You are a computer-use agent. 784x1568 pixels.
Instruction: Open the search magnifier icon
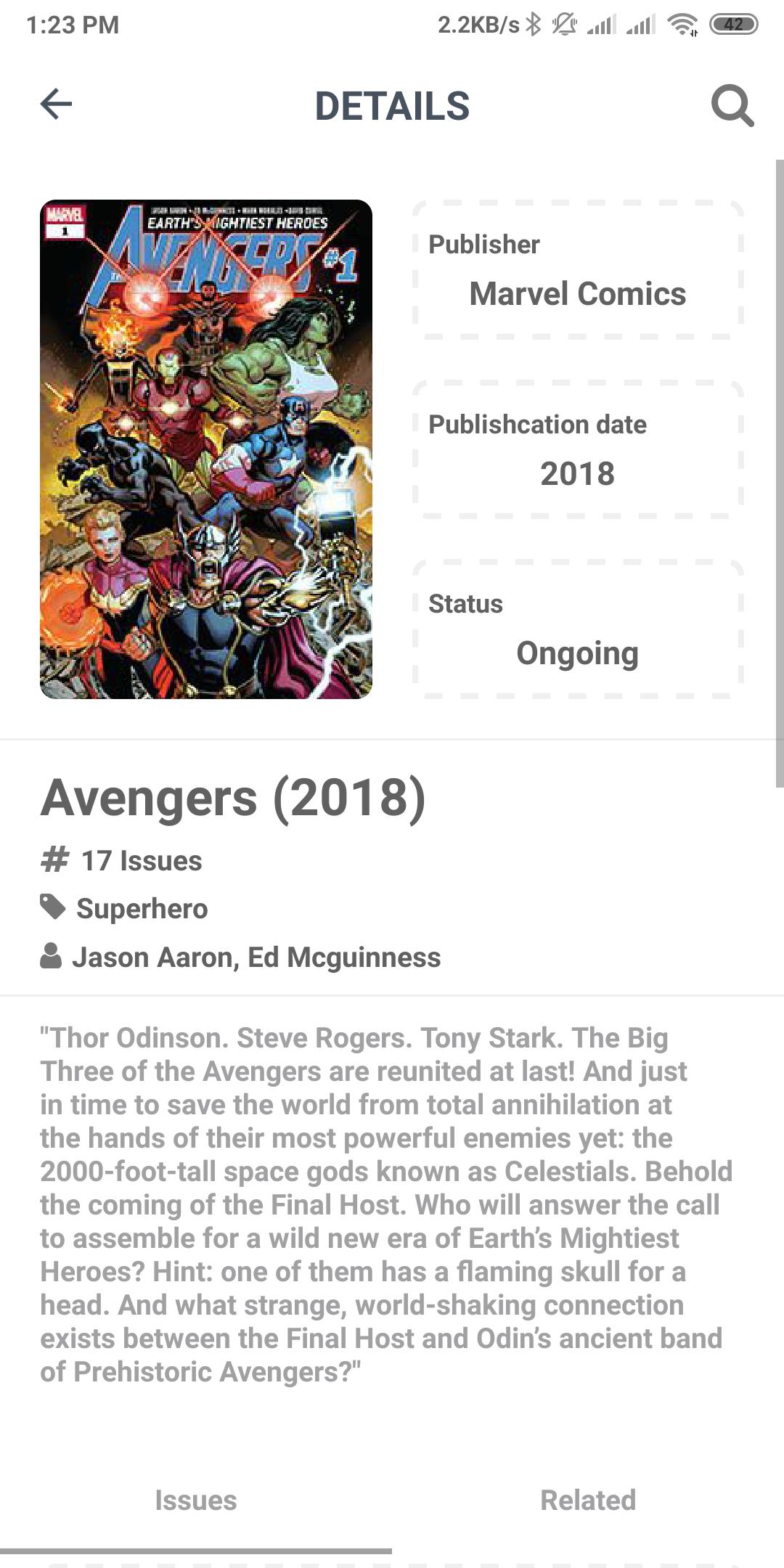pos(732,106)
